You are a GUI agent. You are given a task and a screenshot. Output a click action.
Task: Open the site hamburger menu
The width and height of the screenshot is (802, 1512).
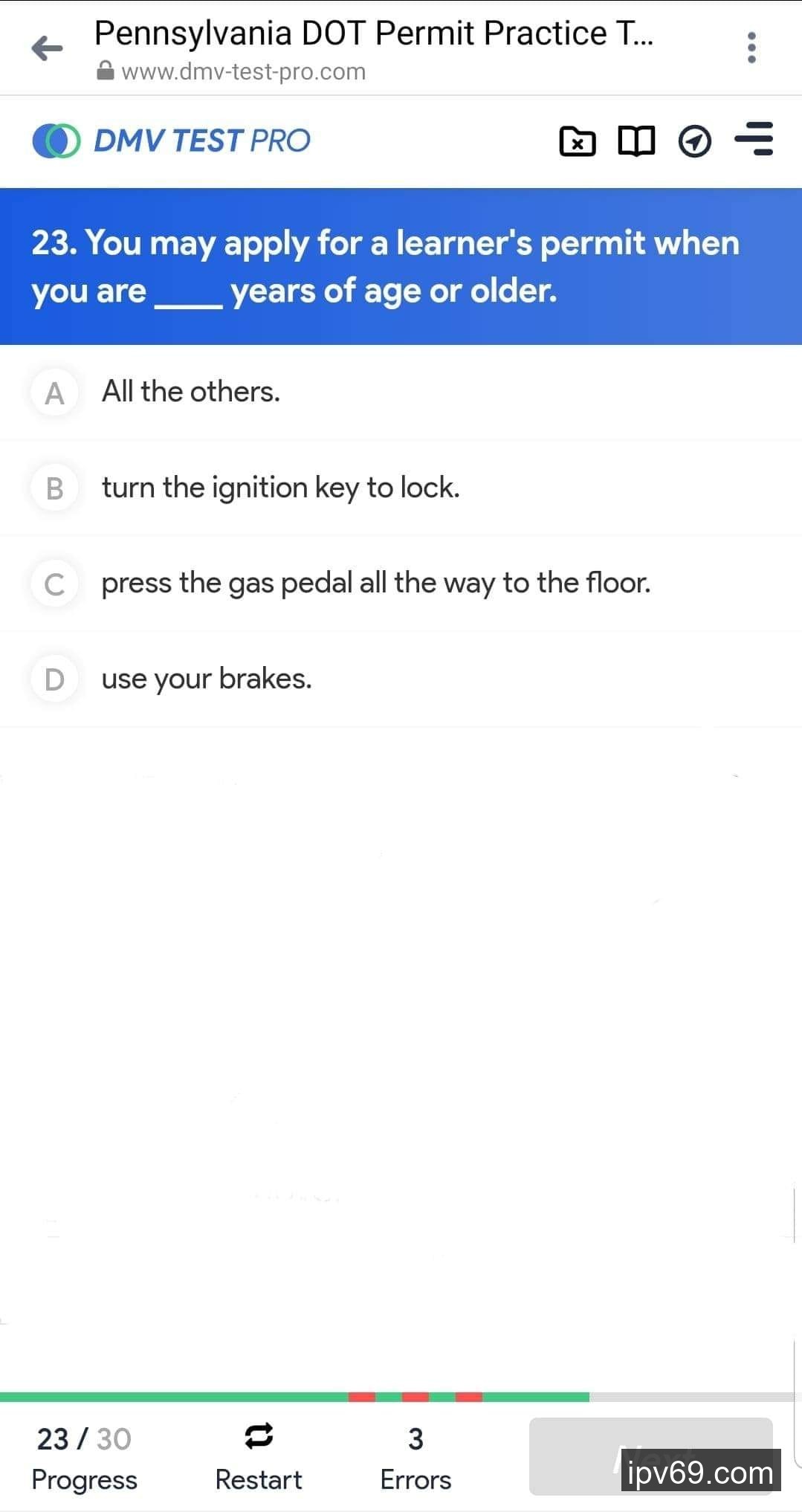pyautogui.click(x=754, y=139)
